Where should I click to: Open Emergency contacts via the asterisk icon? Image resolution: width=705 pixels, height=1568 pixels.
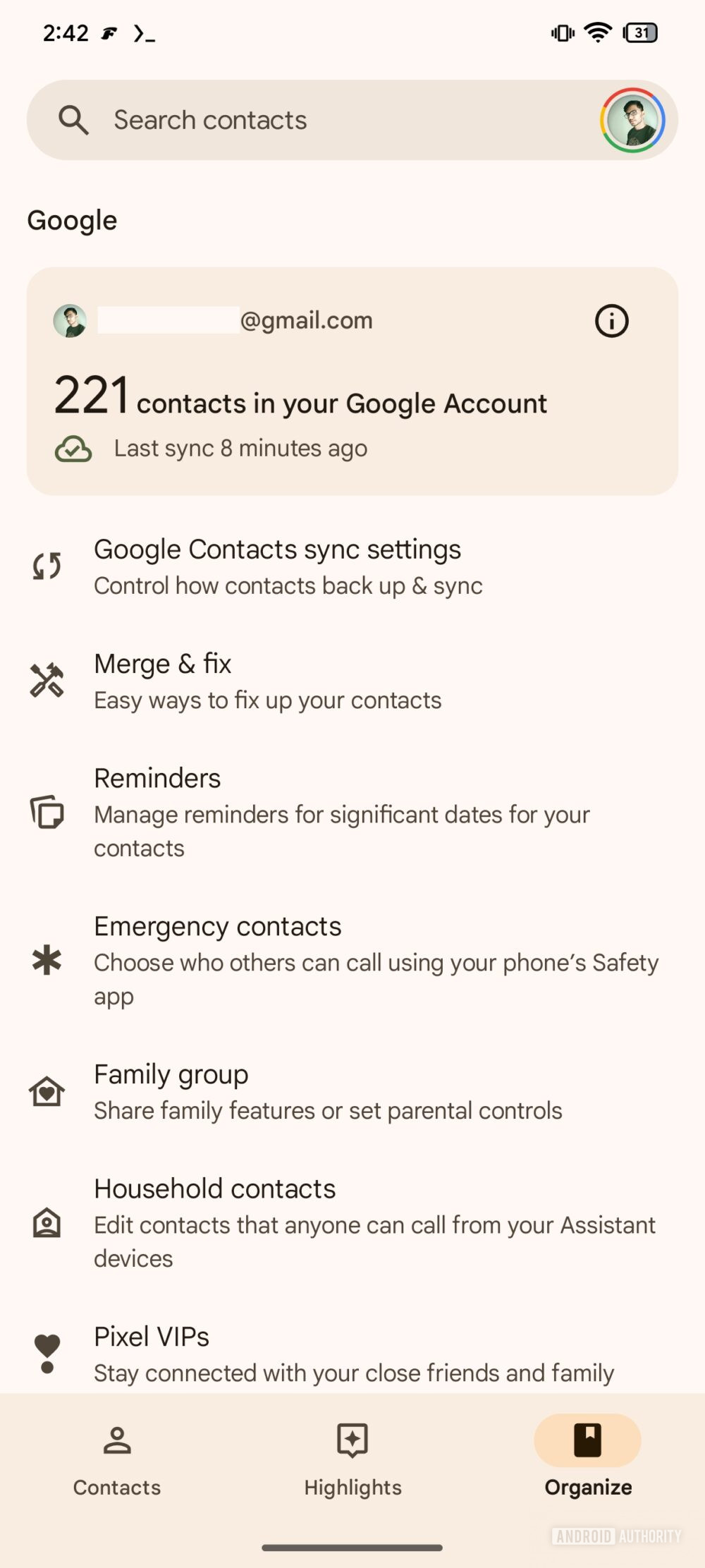[x=47, y=961]
